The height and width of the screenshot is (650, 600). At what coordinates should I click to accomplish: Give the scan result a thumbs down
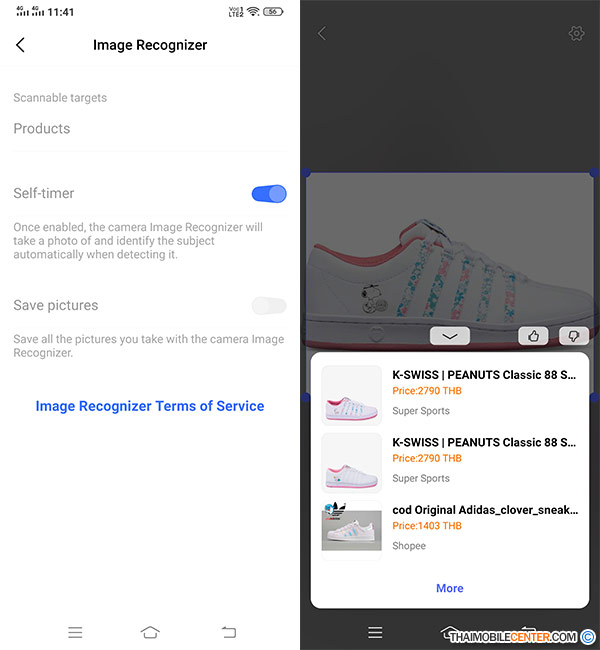[x=573, y=336]
